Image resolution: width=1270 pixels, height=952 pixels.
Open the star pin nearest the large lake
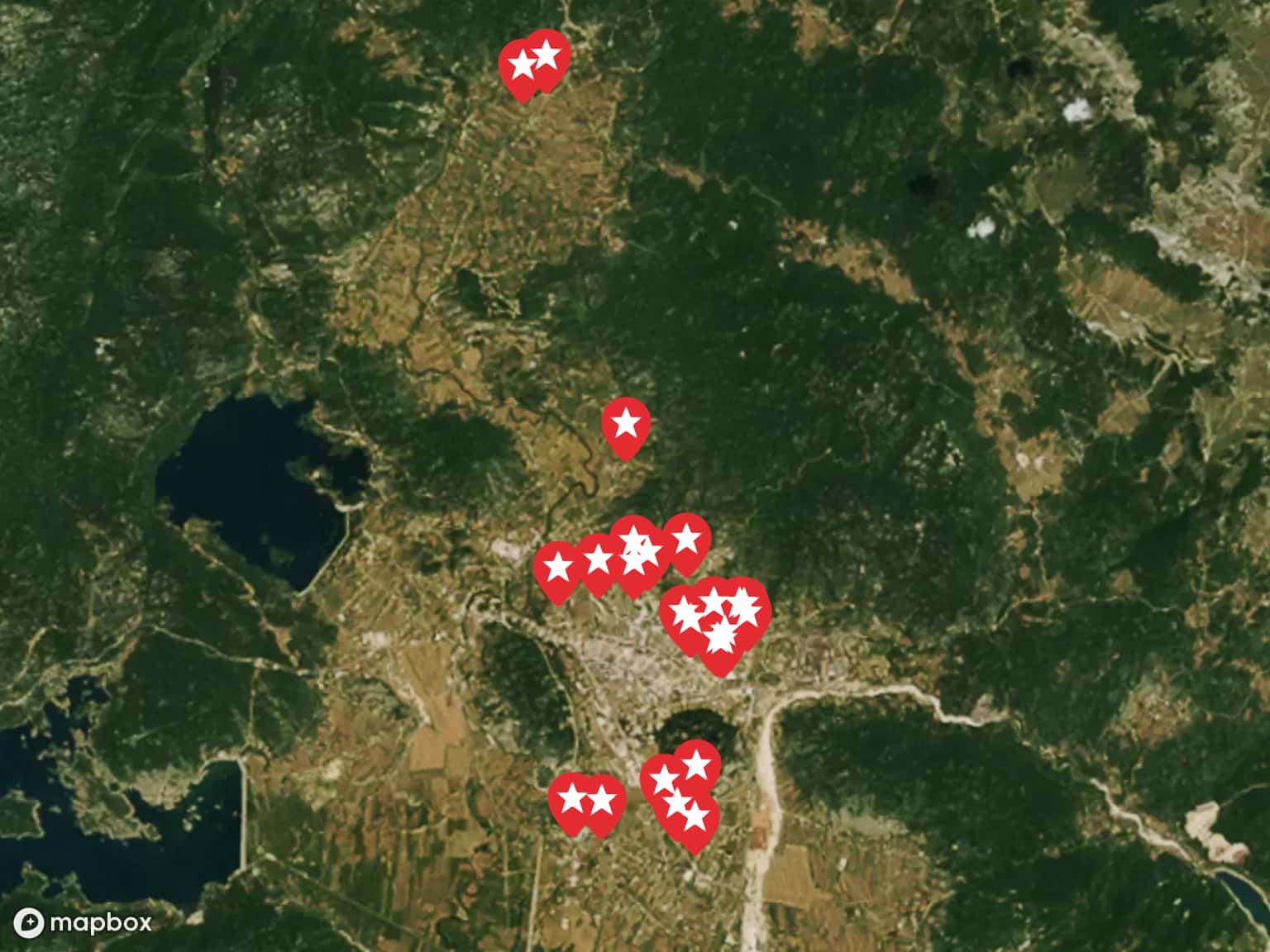tap(558, 569)
